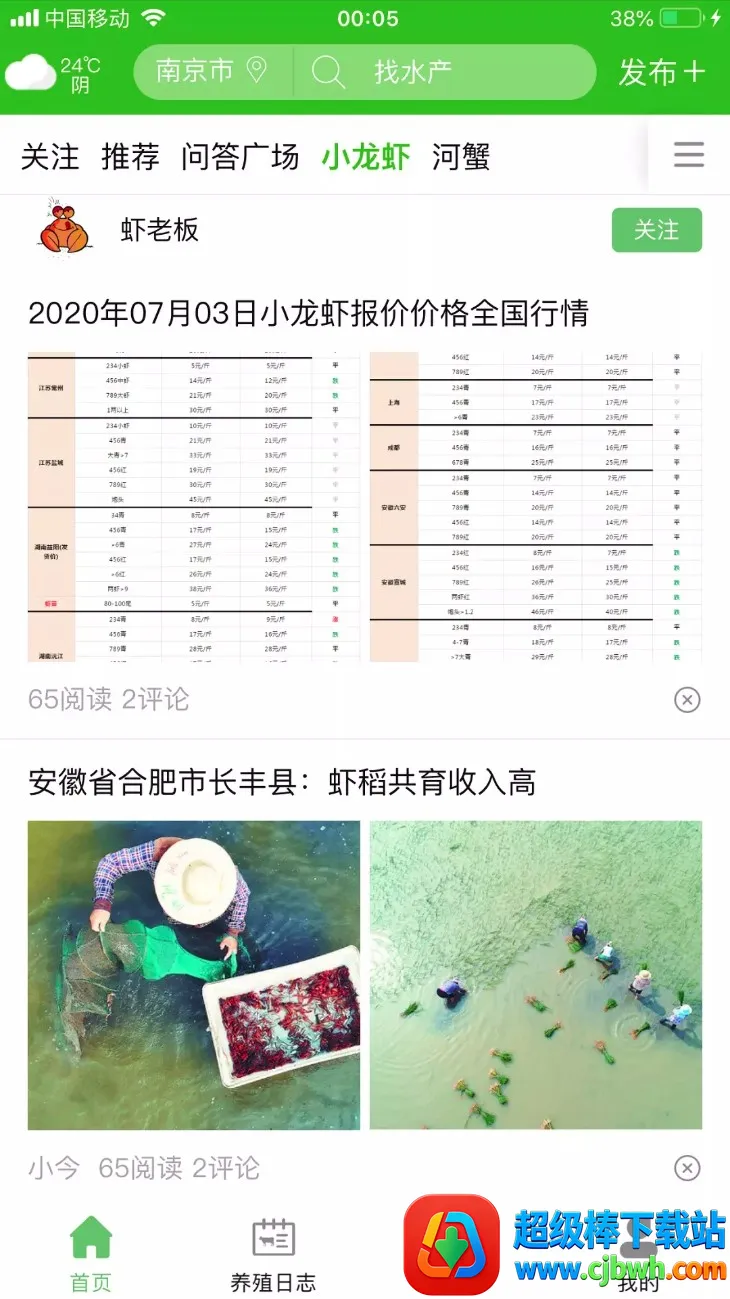This screenshot has height=1299, width=730.
Task: Switch to the 推荐 tab
Action: pos(130,156)
